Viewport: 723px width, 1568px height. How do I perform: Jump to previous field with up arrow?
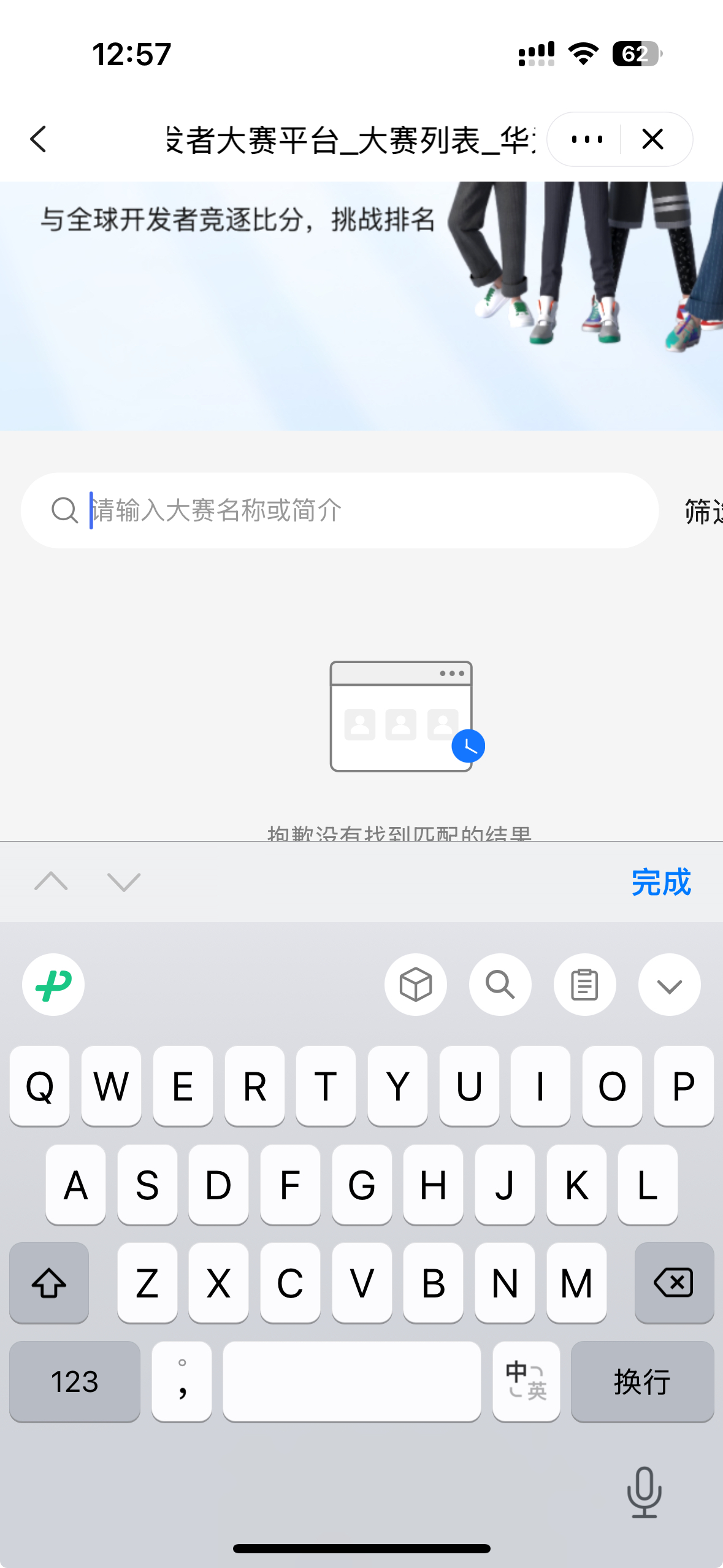click(x=52, y=882)
